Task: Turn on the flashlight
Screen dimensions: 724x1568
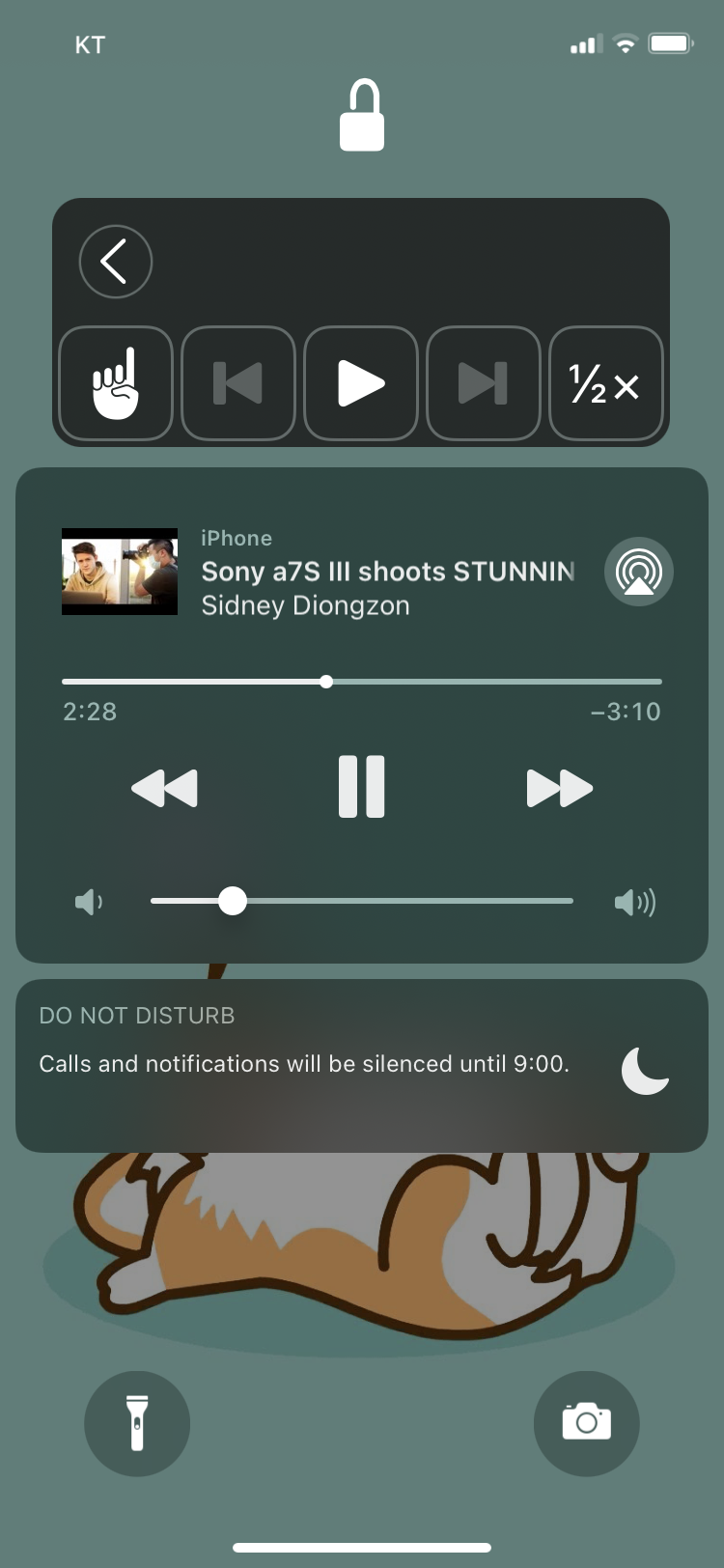Action: tap(137, 1423)
